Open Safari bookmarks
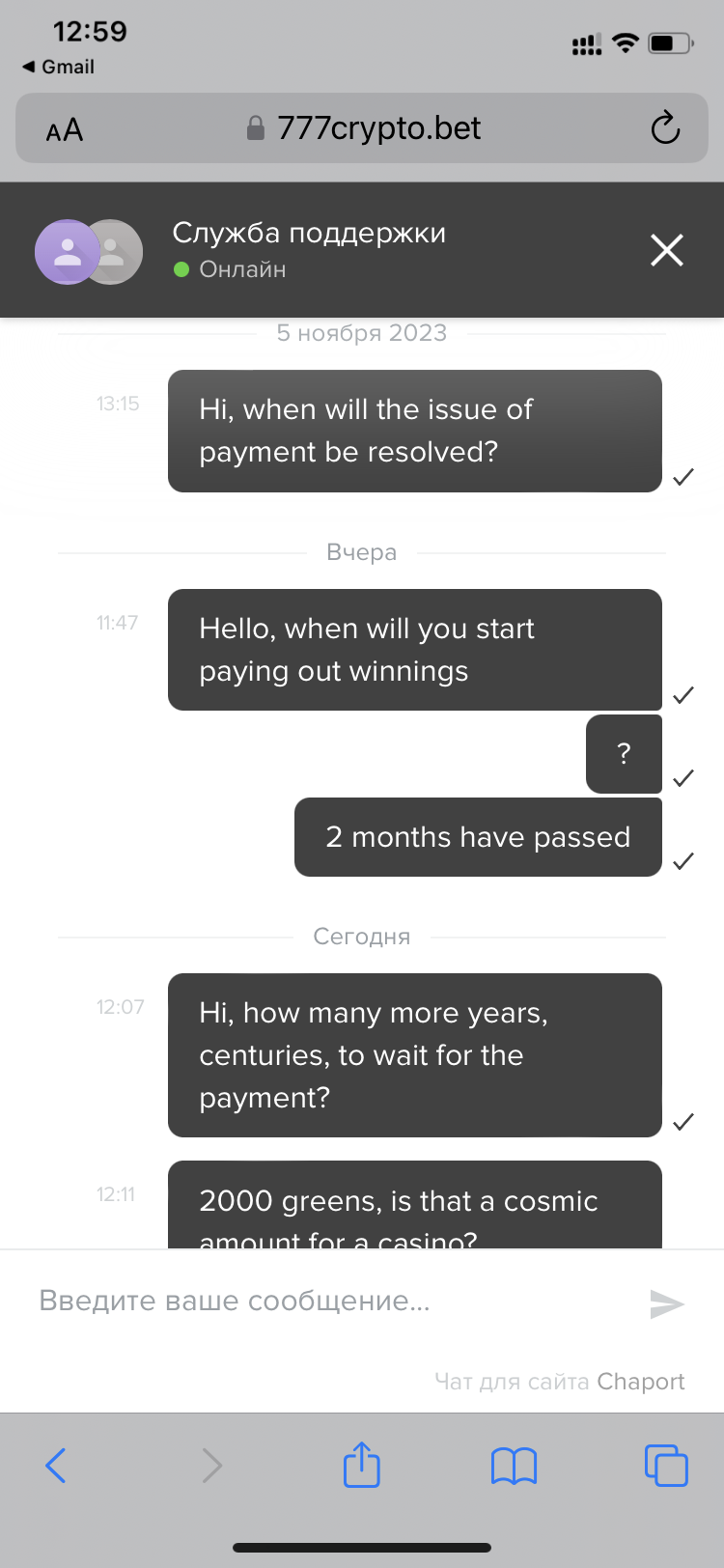Viewport: 724px width, 1568px height. point(514,1466)
